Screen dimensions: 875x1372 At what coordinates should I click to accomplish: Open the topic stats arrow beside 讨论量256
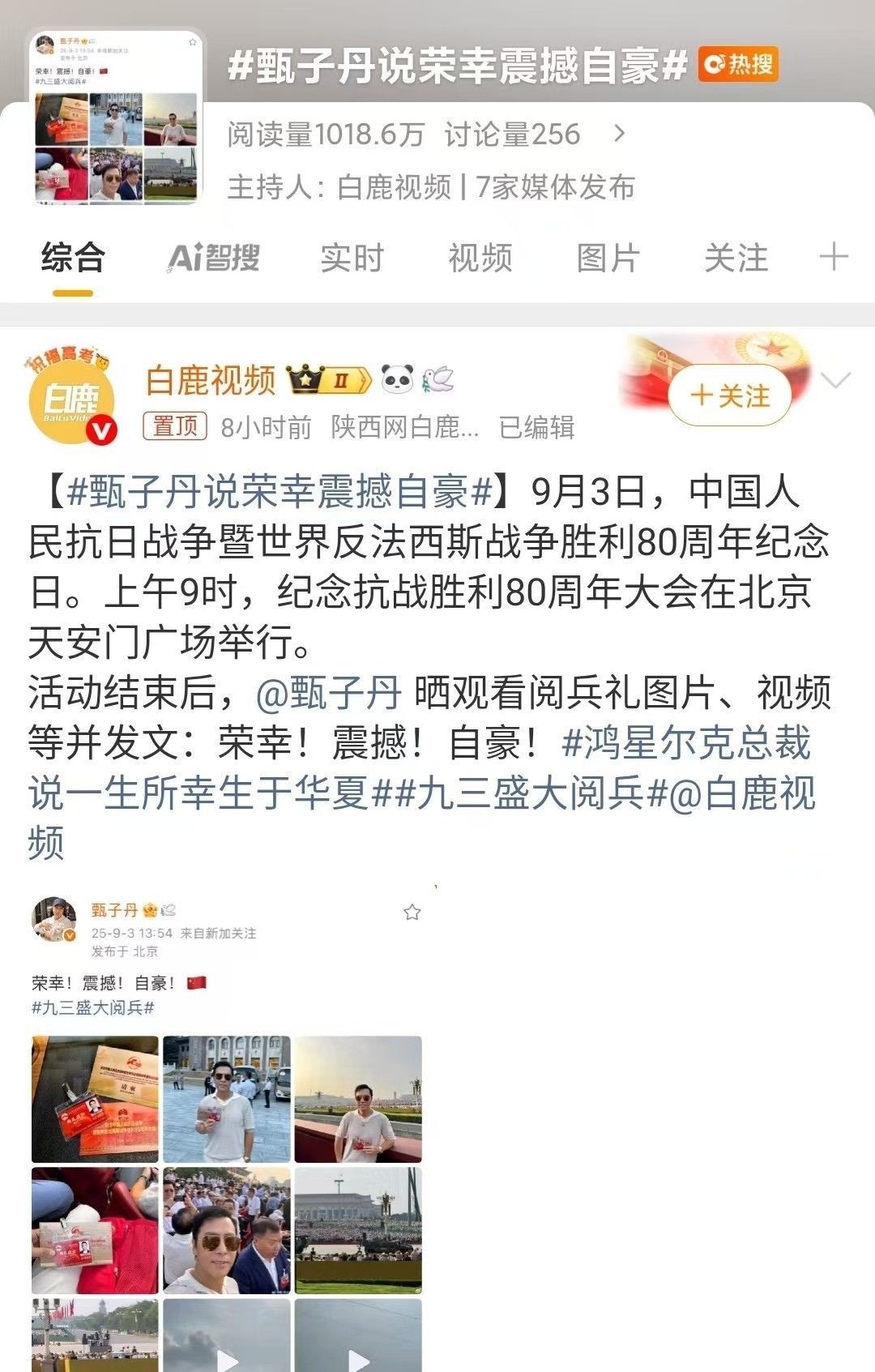620,134
